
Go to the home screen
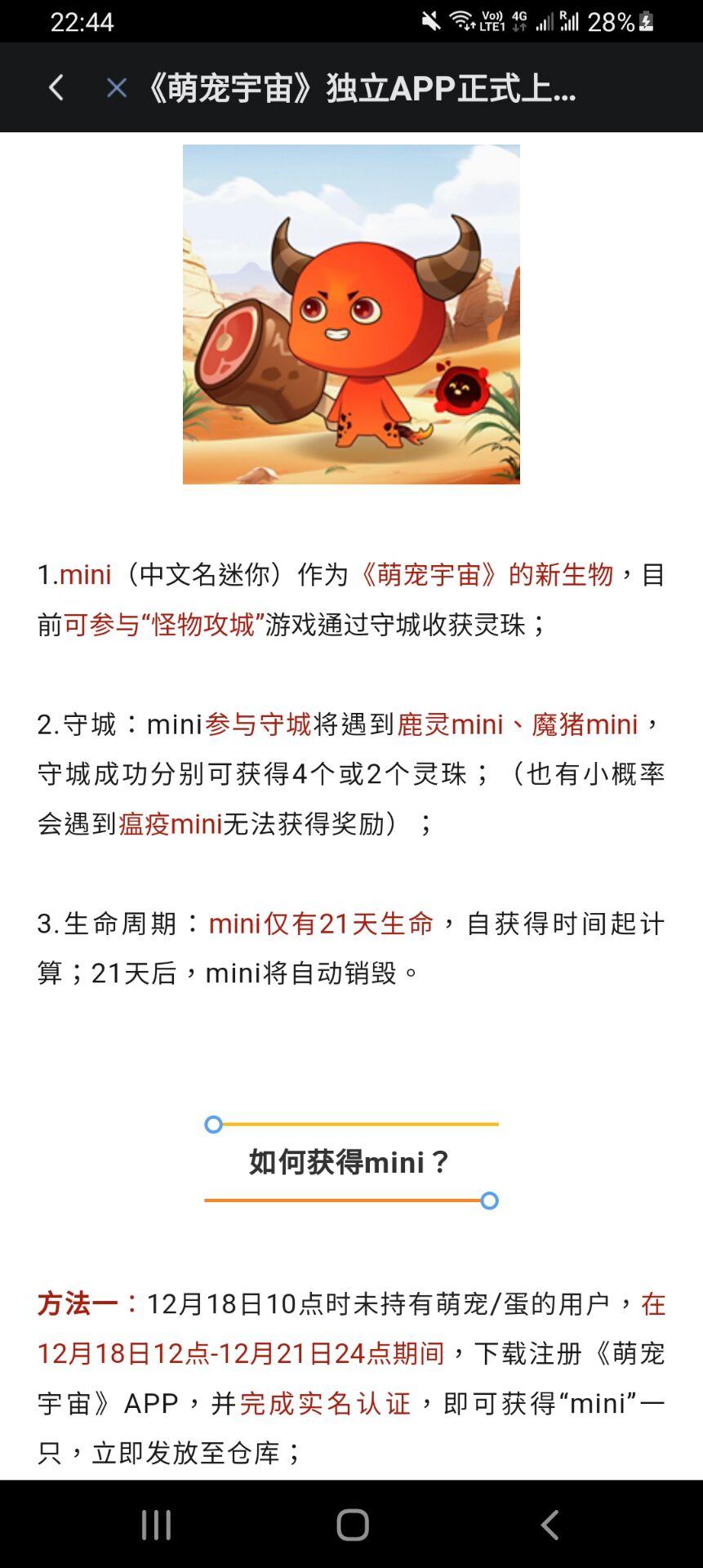pyautogui.click(x=353, y=1525)
